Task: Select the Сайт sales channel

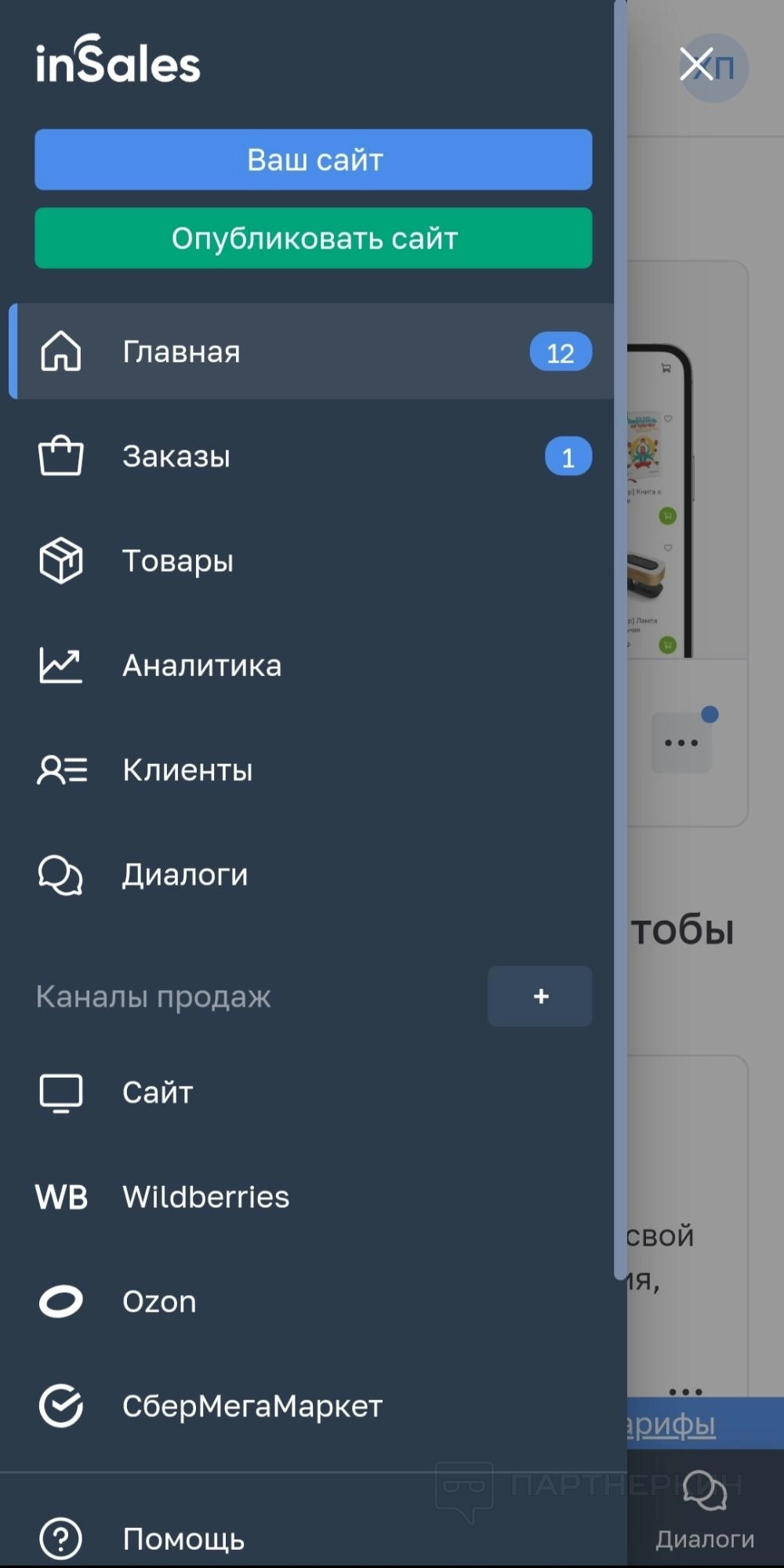Action: tap(158, 1093)
